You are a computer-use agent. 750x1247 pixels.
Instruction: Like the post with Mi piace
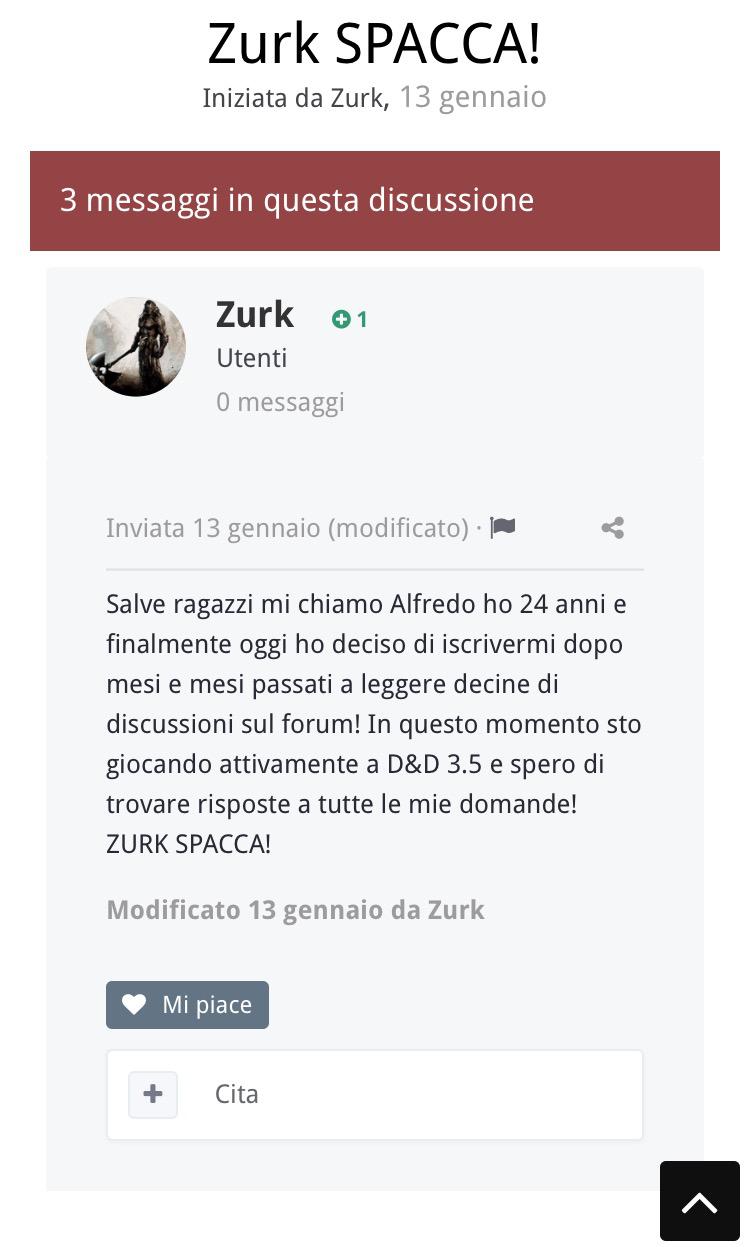point(187,1004)
